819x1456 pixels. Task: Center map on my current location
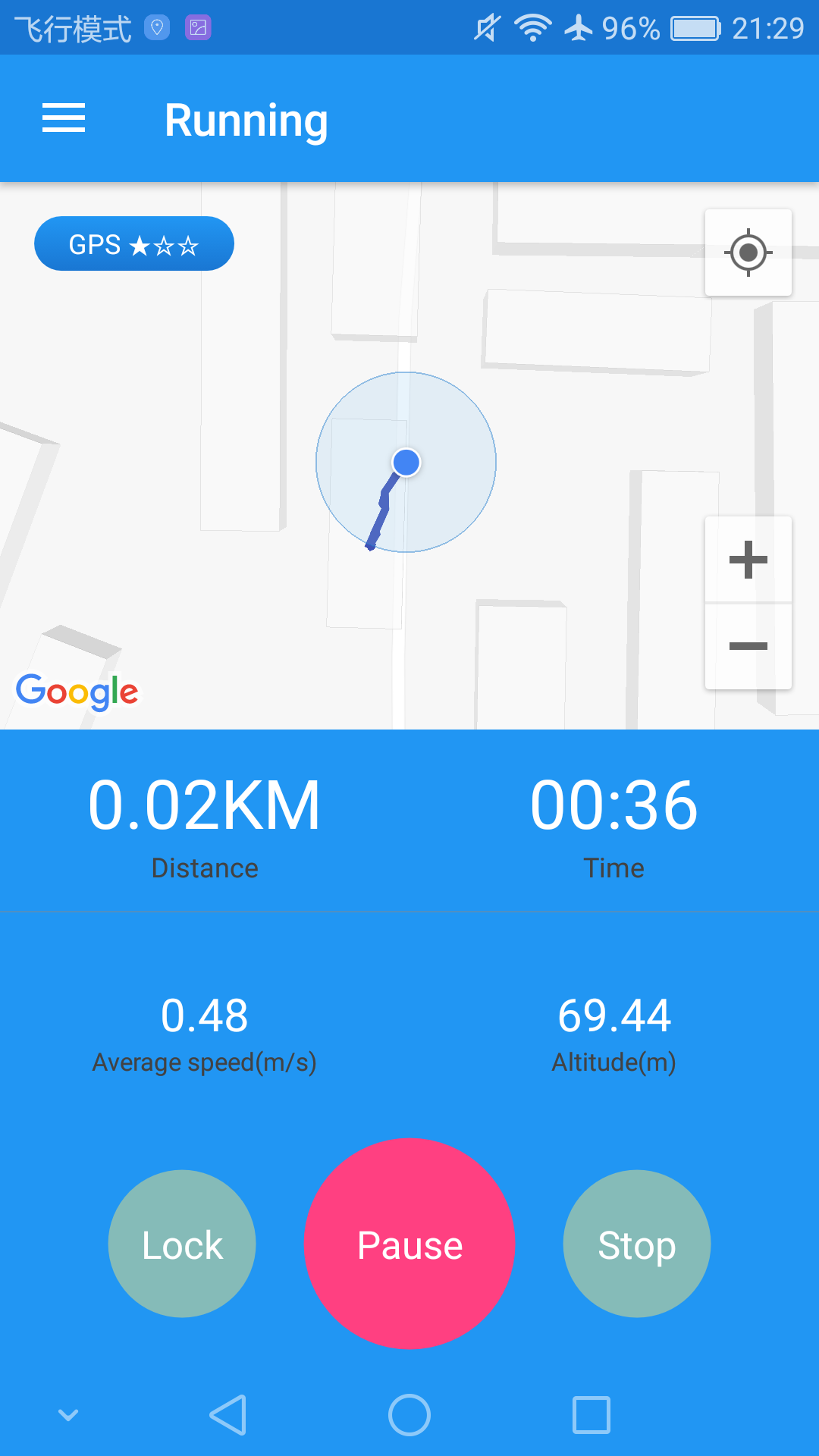pyautogui.click(x=748, y=253)
